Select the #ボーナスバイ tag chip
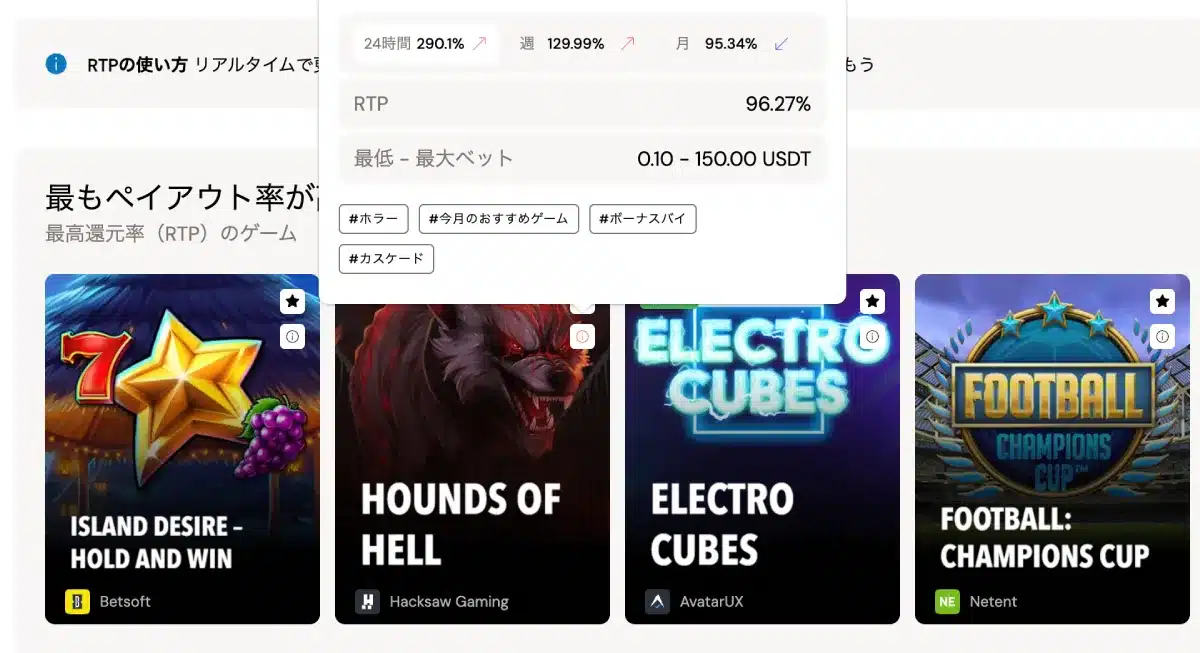Viewport: 1200px width, 653px height. point(642,218)
